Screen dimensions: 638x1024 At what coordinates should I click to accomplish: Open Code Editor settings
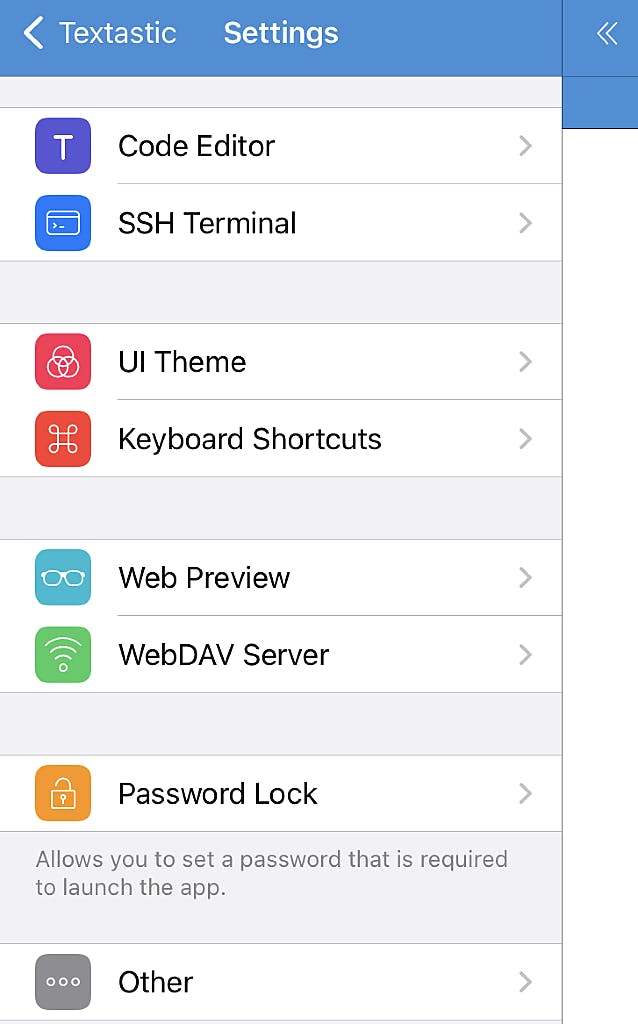click(x=280, y=146)
